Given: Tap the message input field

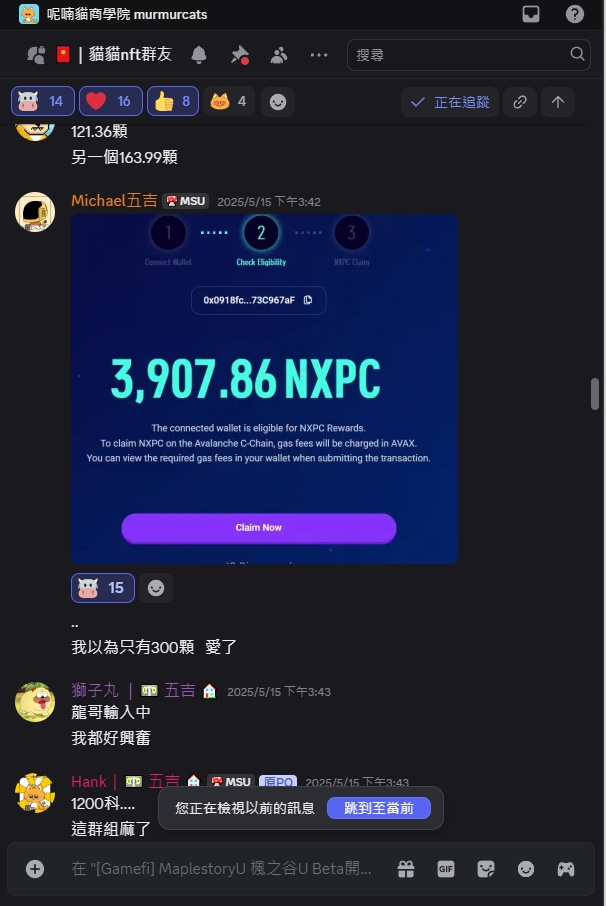Looking at the screenshot, I should tap(220, 869).
